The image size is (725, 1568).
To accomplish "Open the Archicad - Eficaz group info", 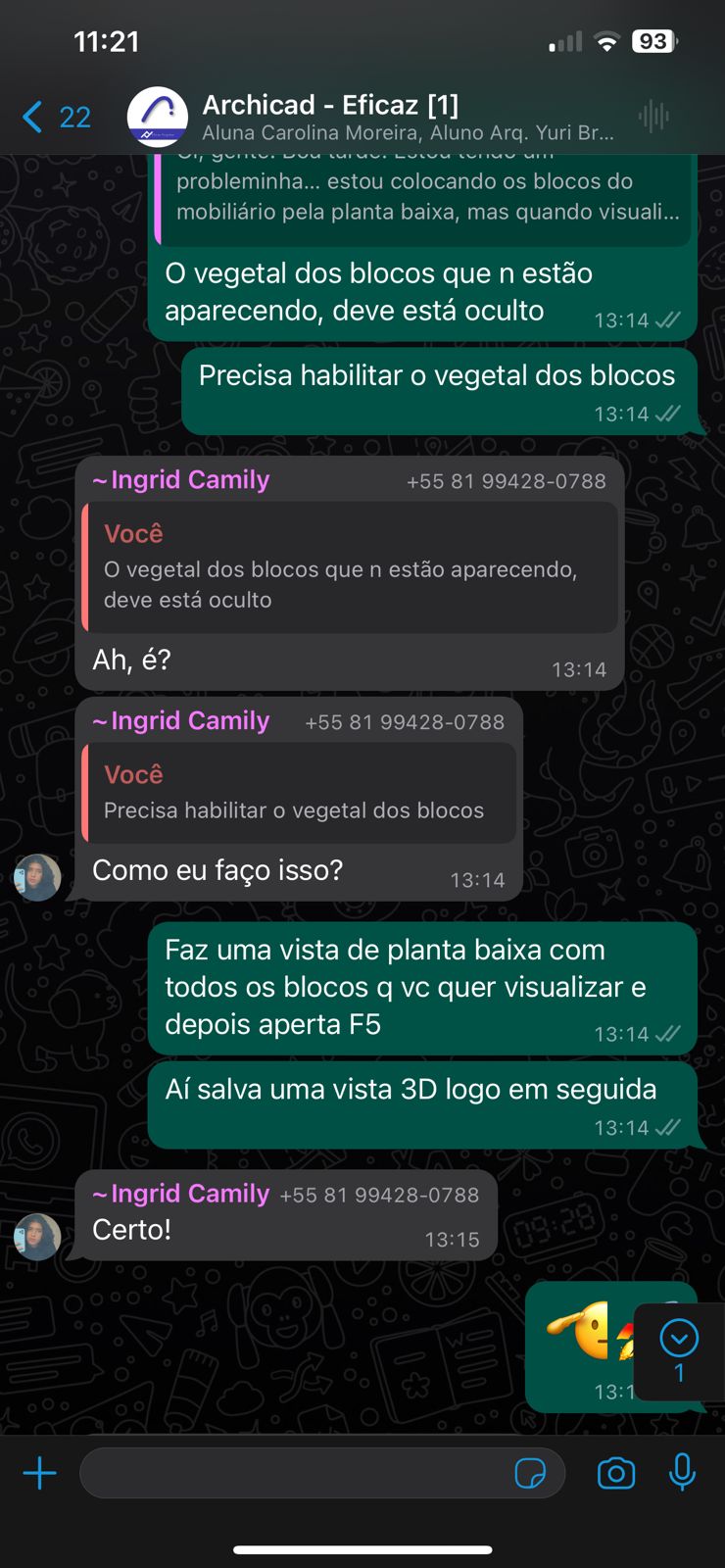I will point(408,117).
